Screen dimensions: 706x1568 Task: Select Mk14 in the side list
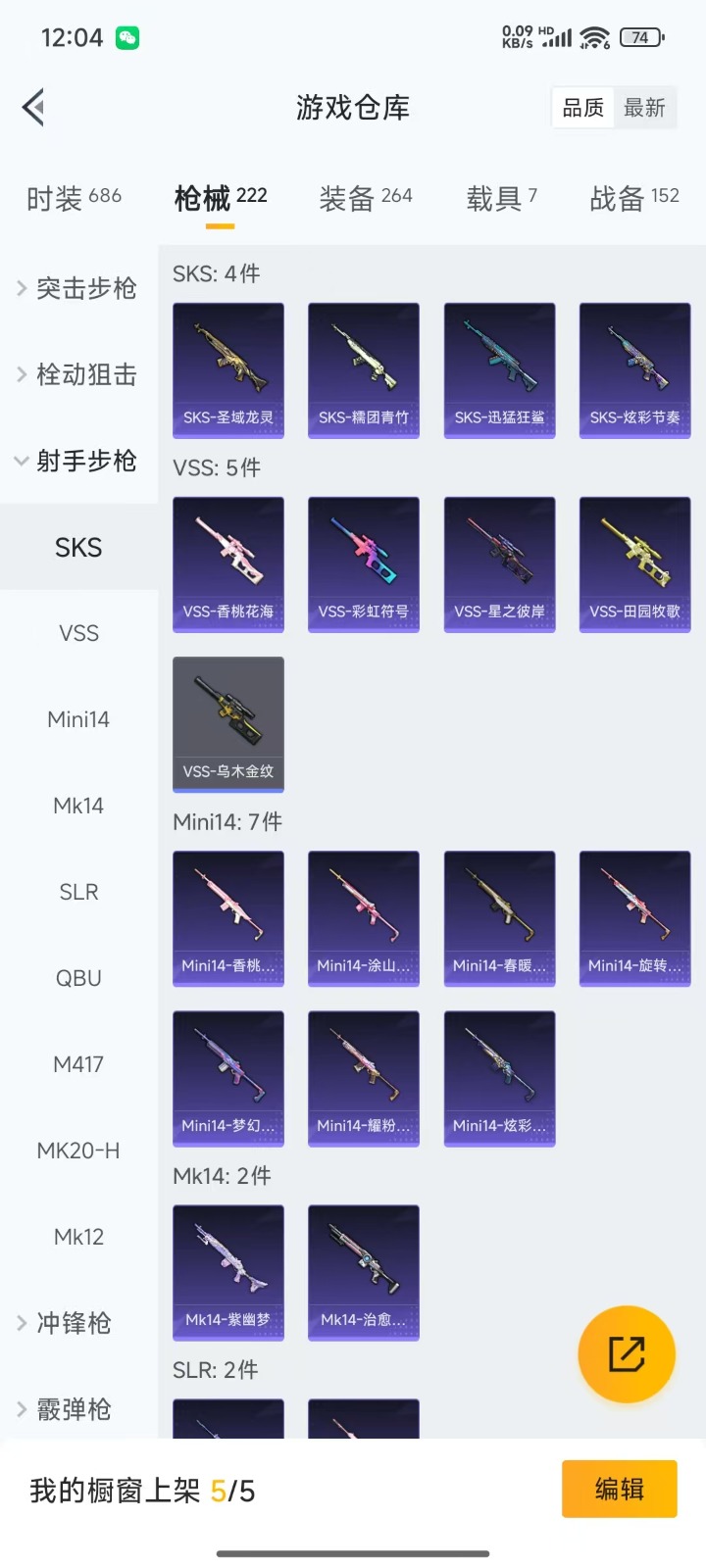pyautogui.click(x=78, y=806)
